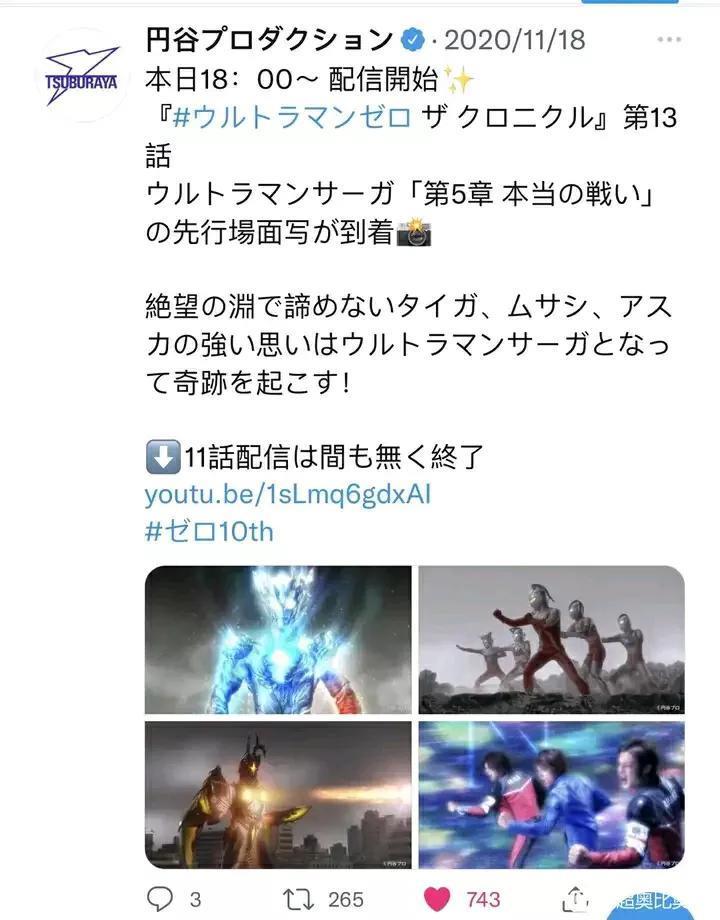The image size is (720, 920).
Task: Open the youtu.be/1sLmq6gdxAI link
Action: point(288,494)
